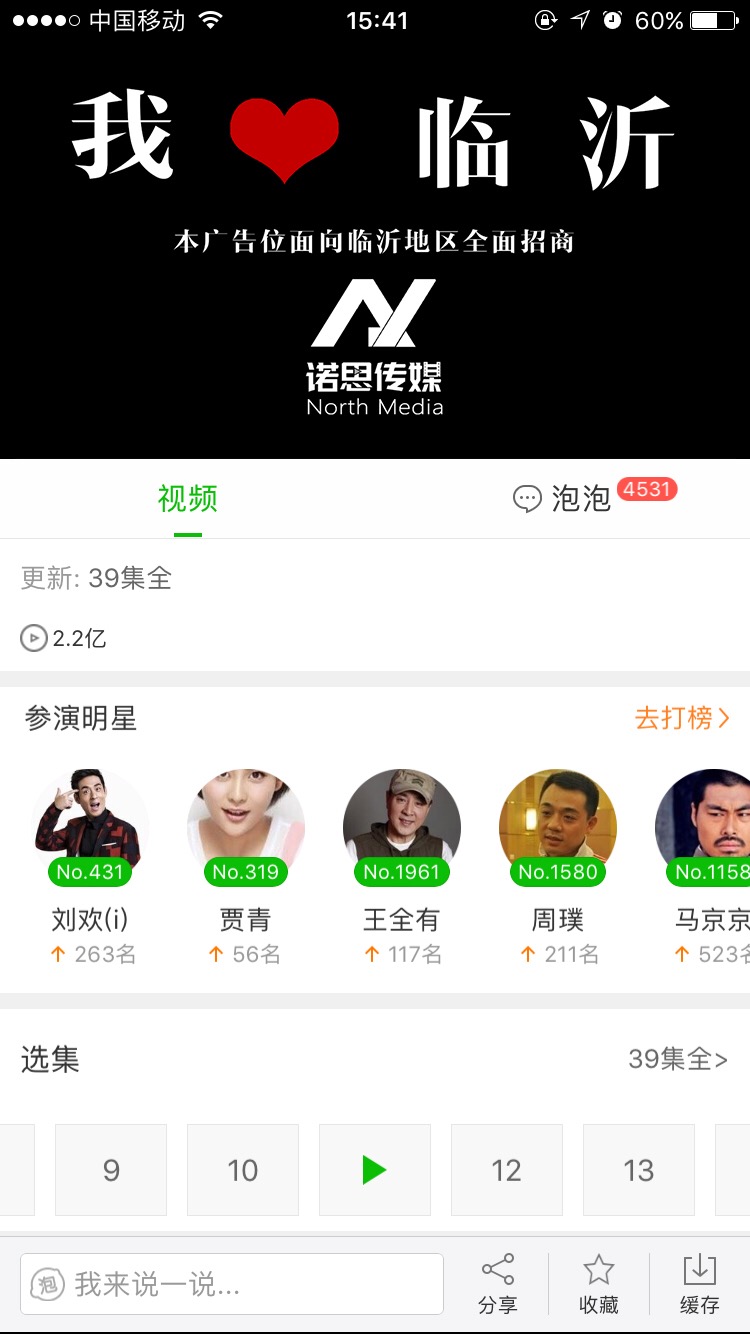
Task: Select episode 10
Action: pyautogui.click(x=243, y=1170)
